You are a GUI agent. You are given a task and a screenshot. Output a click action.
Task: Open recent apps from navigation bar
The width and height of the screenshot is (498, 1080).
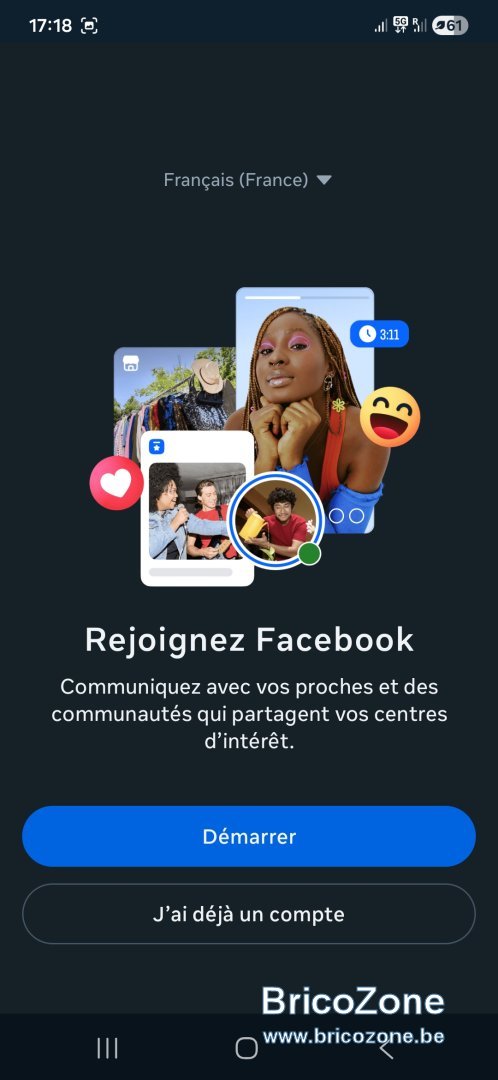coord(107,1048)
